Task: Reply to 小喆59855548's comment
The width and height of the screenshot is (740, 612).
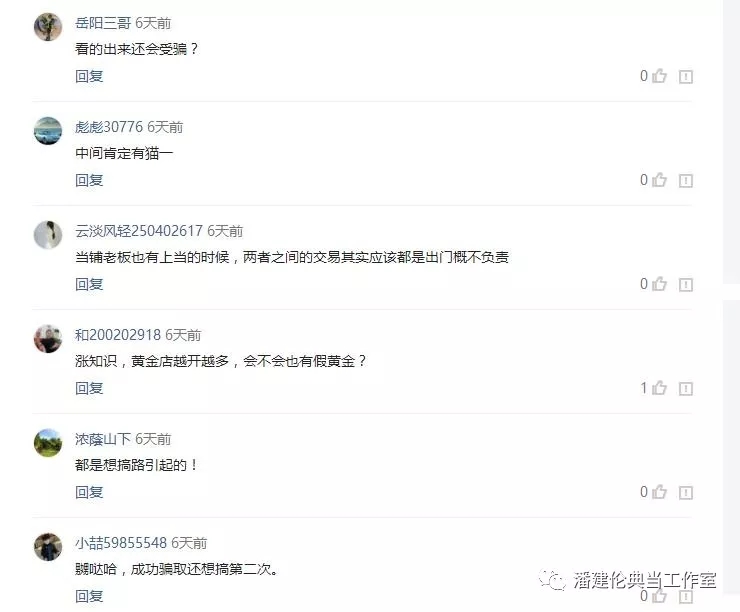Action: coord(89,596)
